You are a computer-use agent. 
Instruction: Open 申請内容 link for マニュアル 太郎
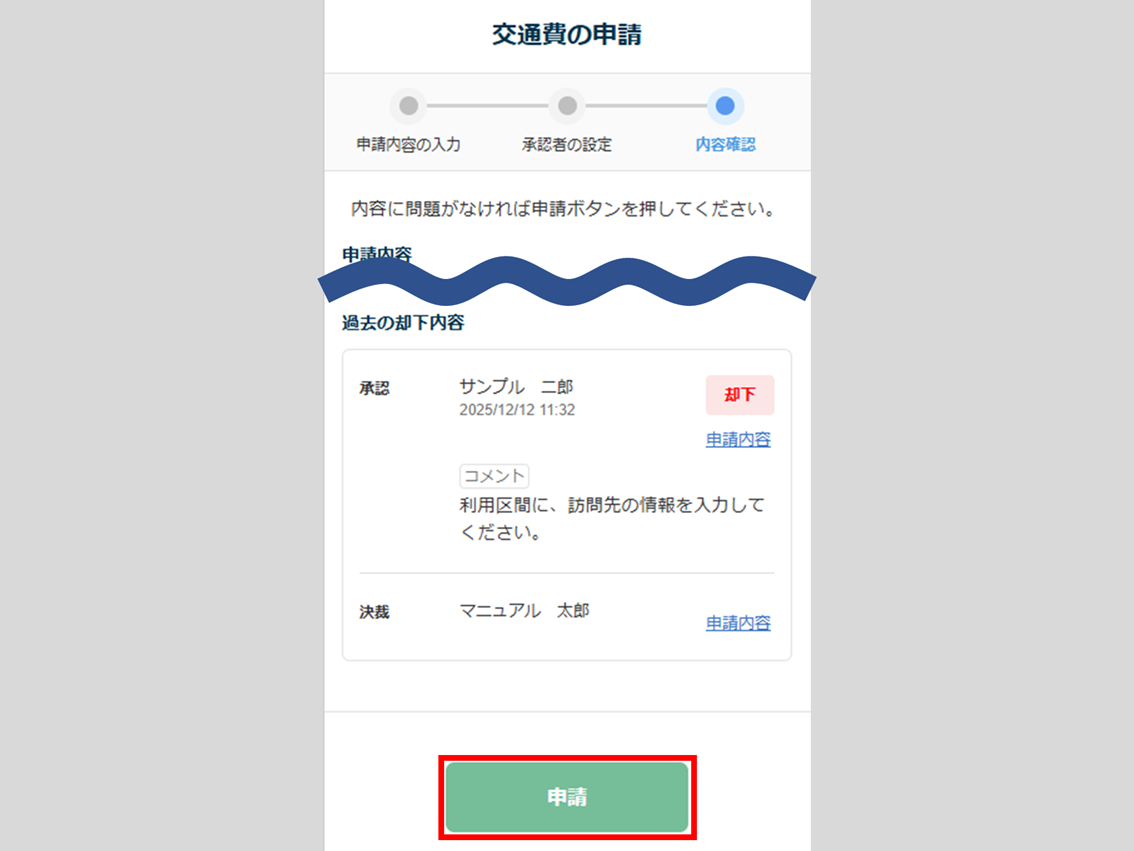tap(738, 623)
